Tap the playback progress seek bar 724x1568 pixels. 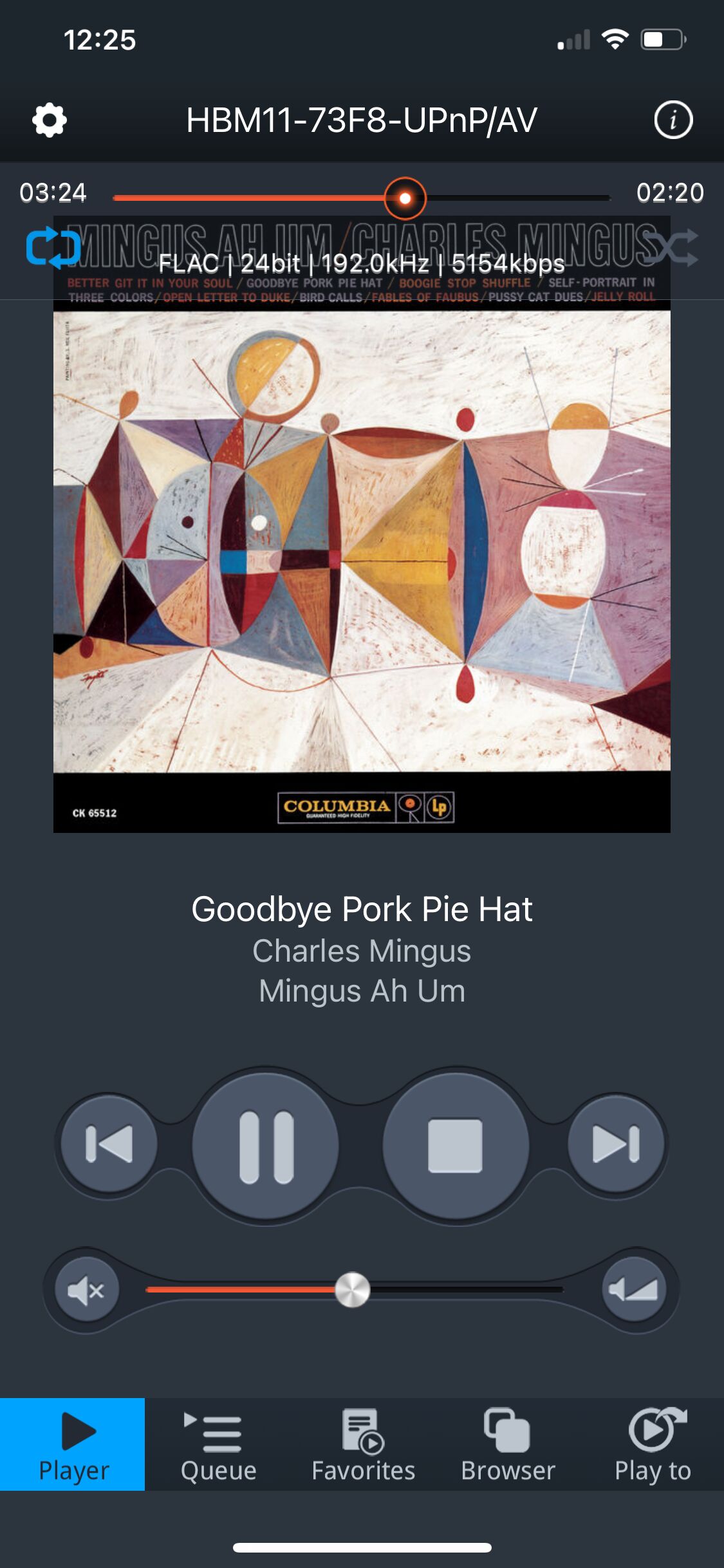pos(362,198)
